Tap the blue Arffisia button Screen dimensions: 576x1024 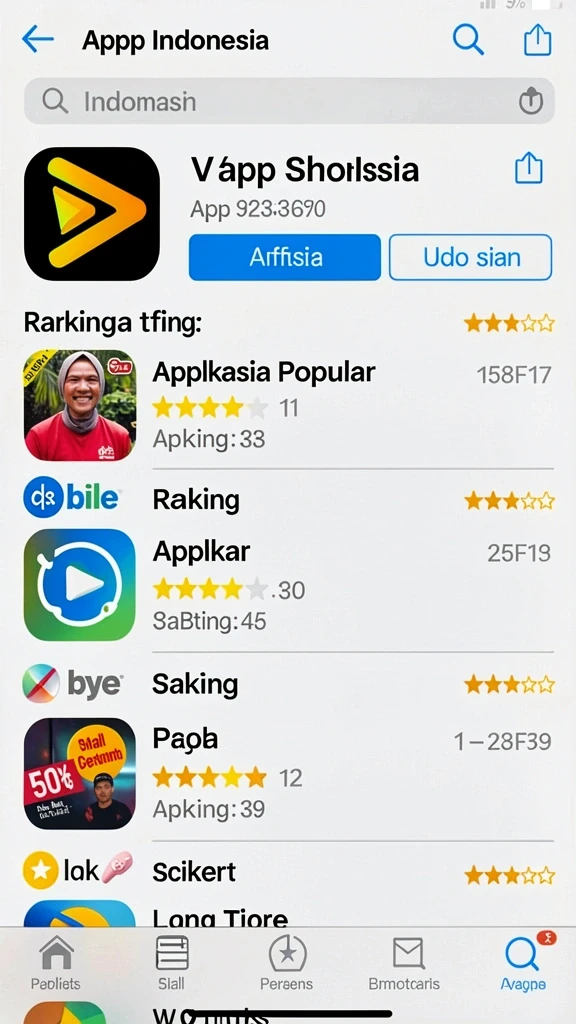tap(285, 257)
